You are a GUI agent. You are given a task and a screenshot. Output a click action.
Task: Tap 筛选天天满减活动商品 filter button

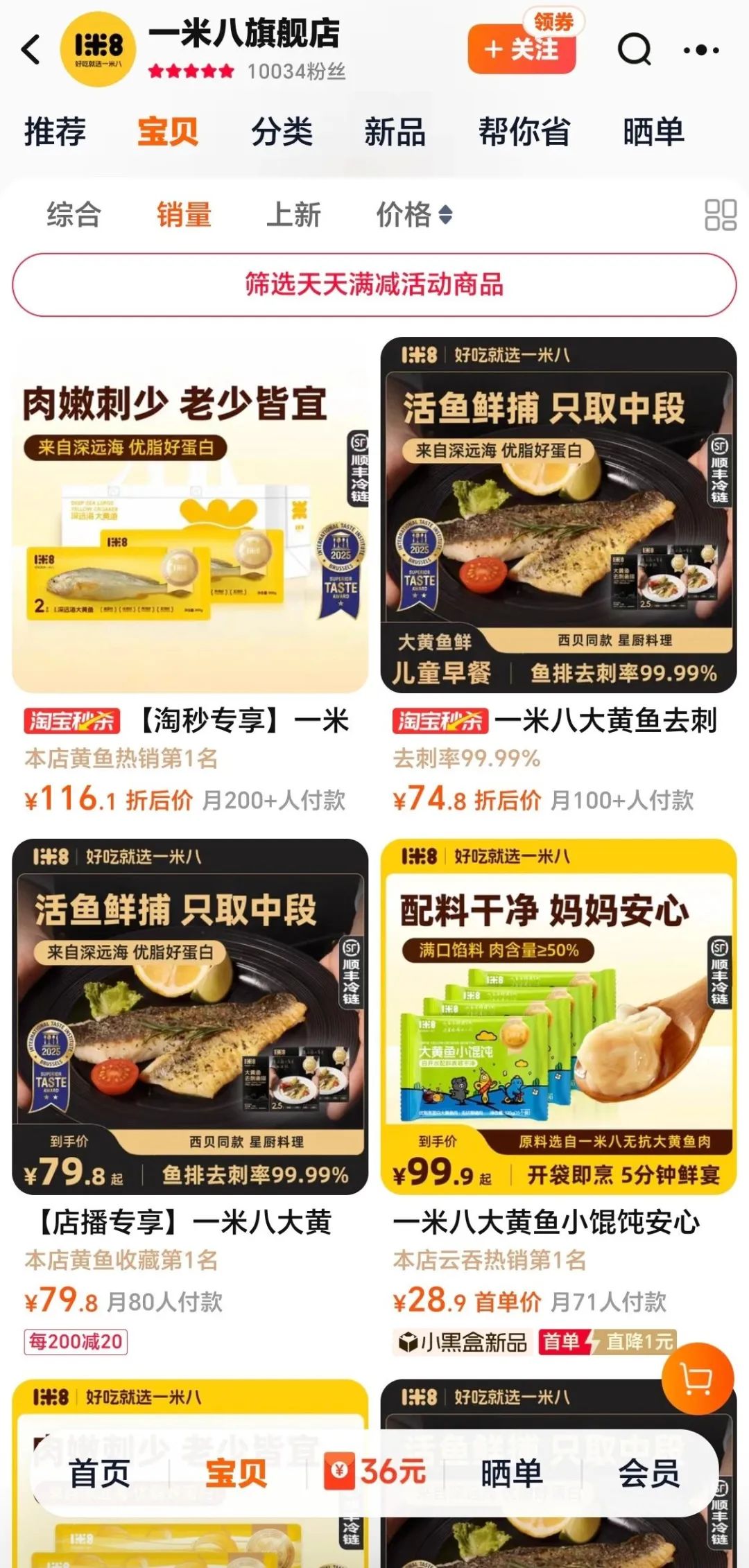click(374, 285)
